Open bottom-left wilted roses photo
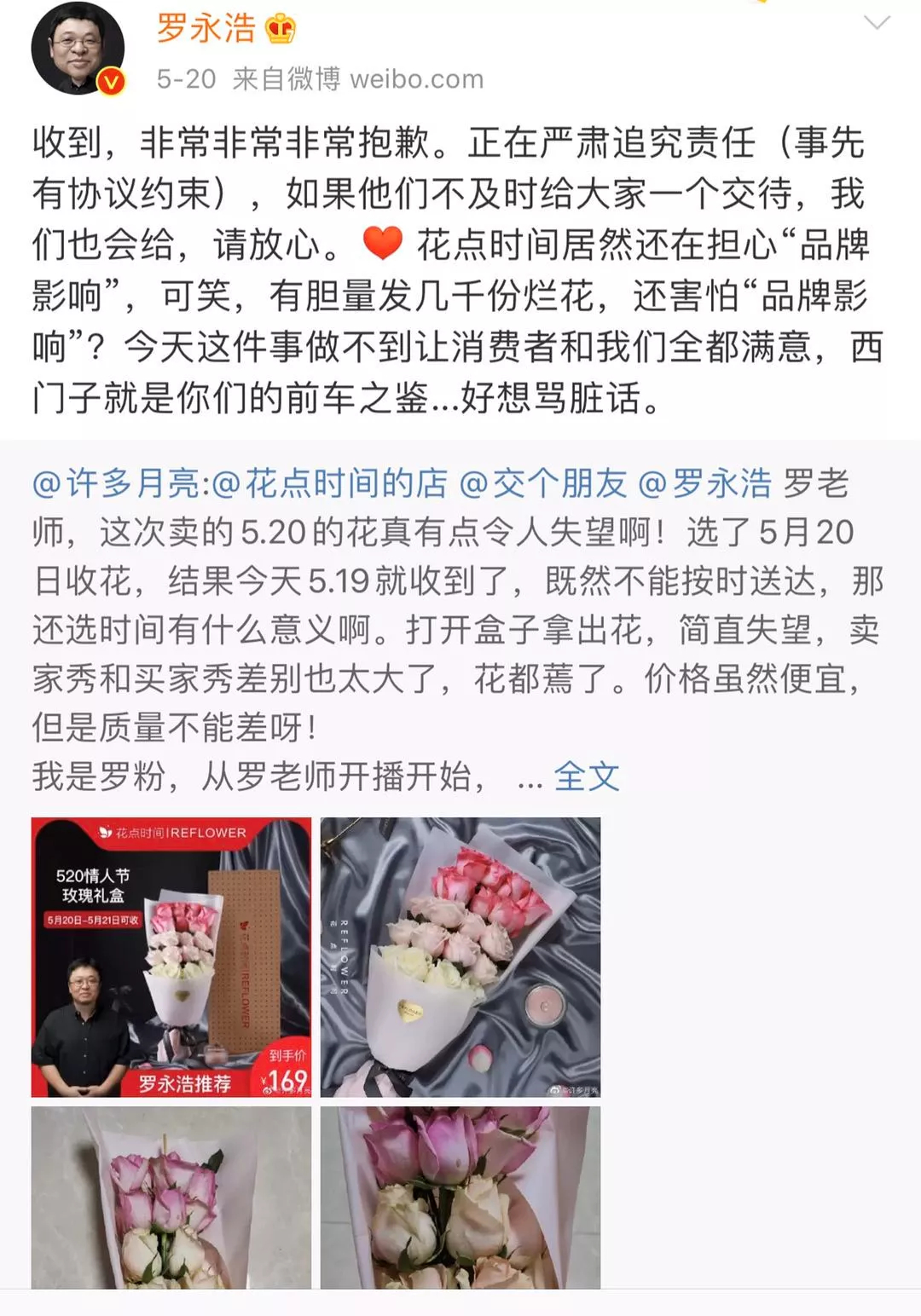921x1316 pixels. 171,1197
